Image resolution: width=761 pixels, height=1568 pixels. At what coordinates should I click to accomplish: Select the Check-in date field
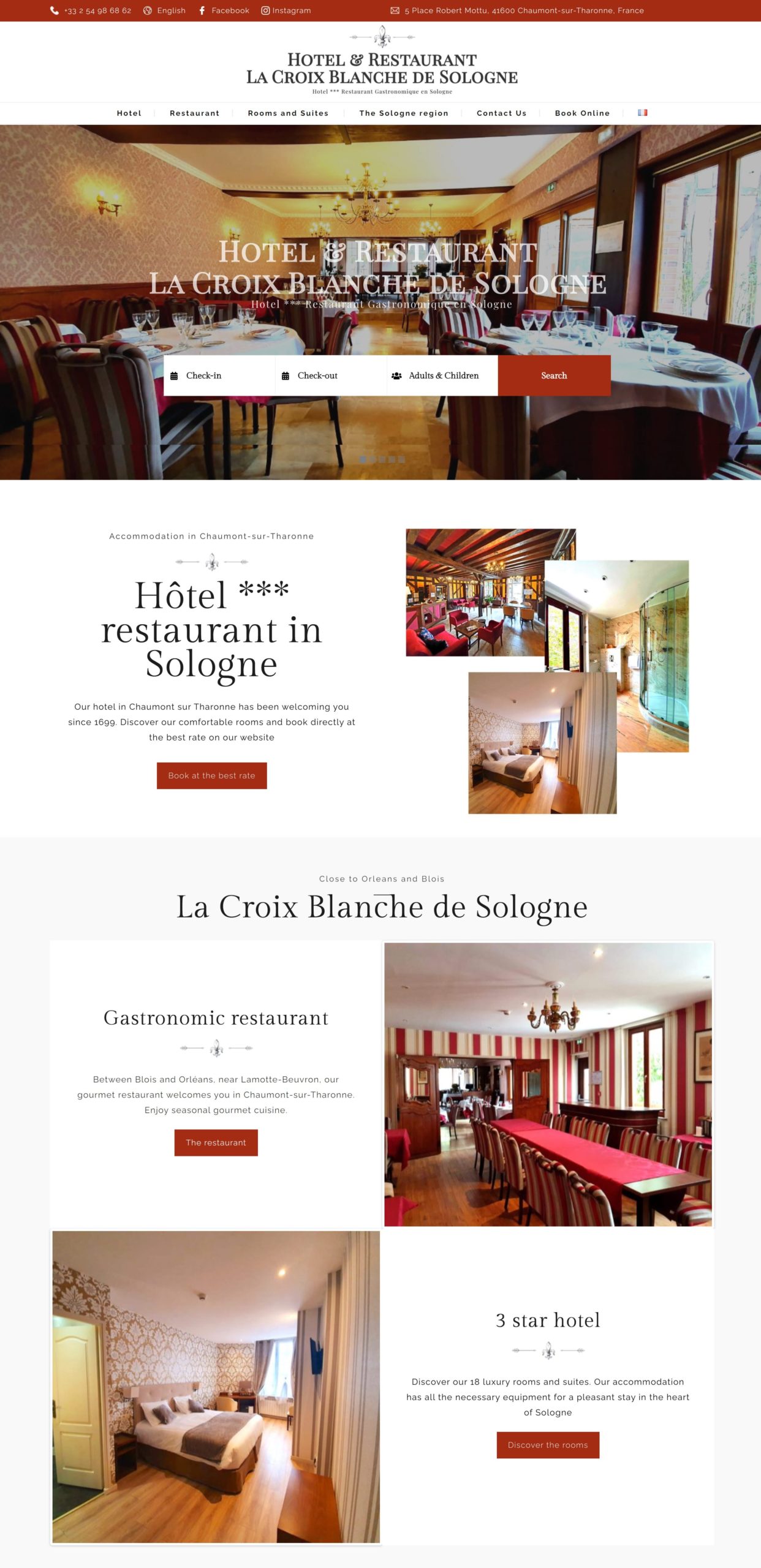pos(219,375)
